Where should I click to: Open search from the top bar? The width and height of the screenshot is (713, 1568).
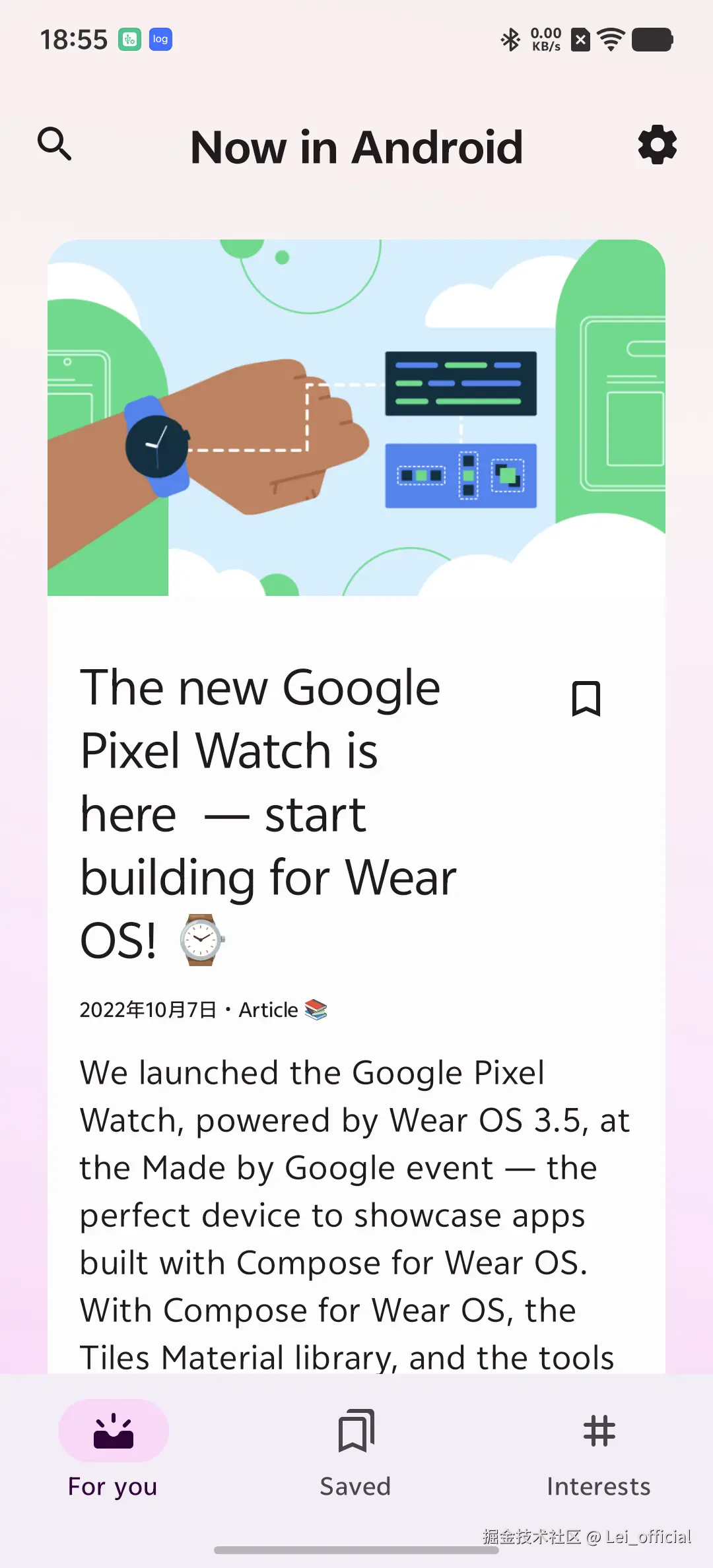pos(54,145)
